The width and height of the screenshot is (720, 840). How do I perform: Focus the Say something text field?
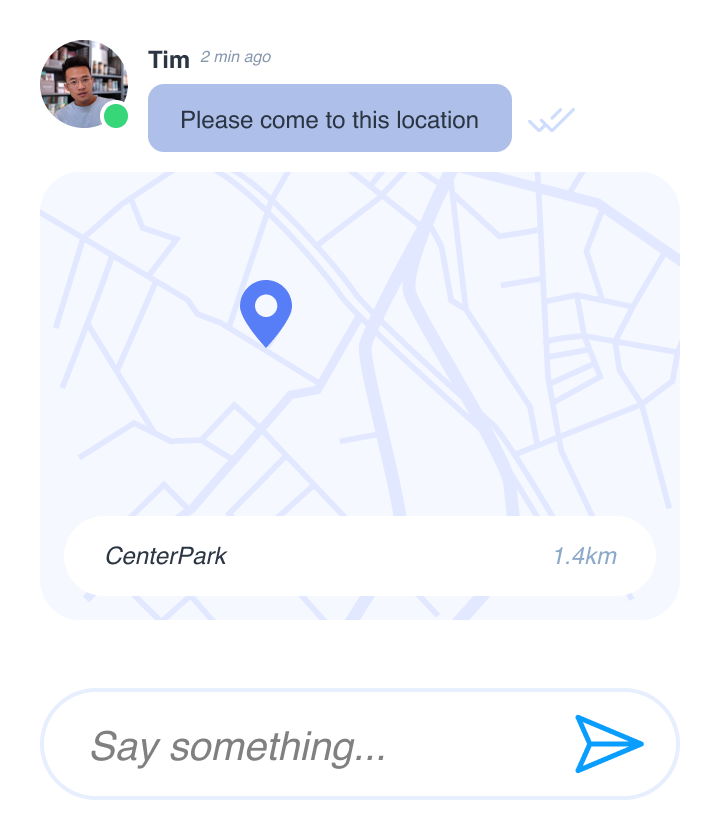click(x=300, y=746)
